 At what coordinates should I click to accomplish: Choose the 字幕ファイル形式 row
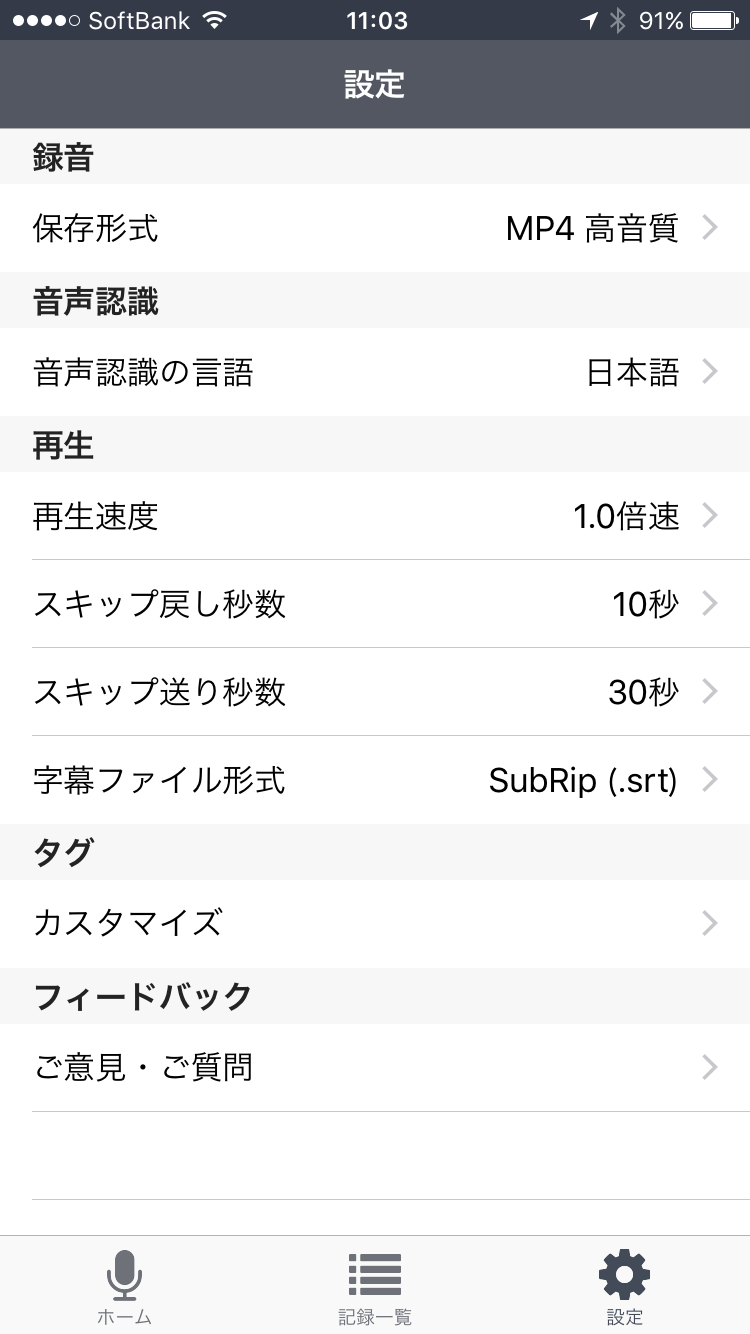pos(375,780)
